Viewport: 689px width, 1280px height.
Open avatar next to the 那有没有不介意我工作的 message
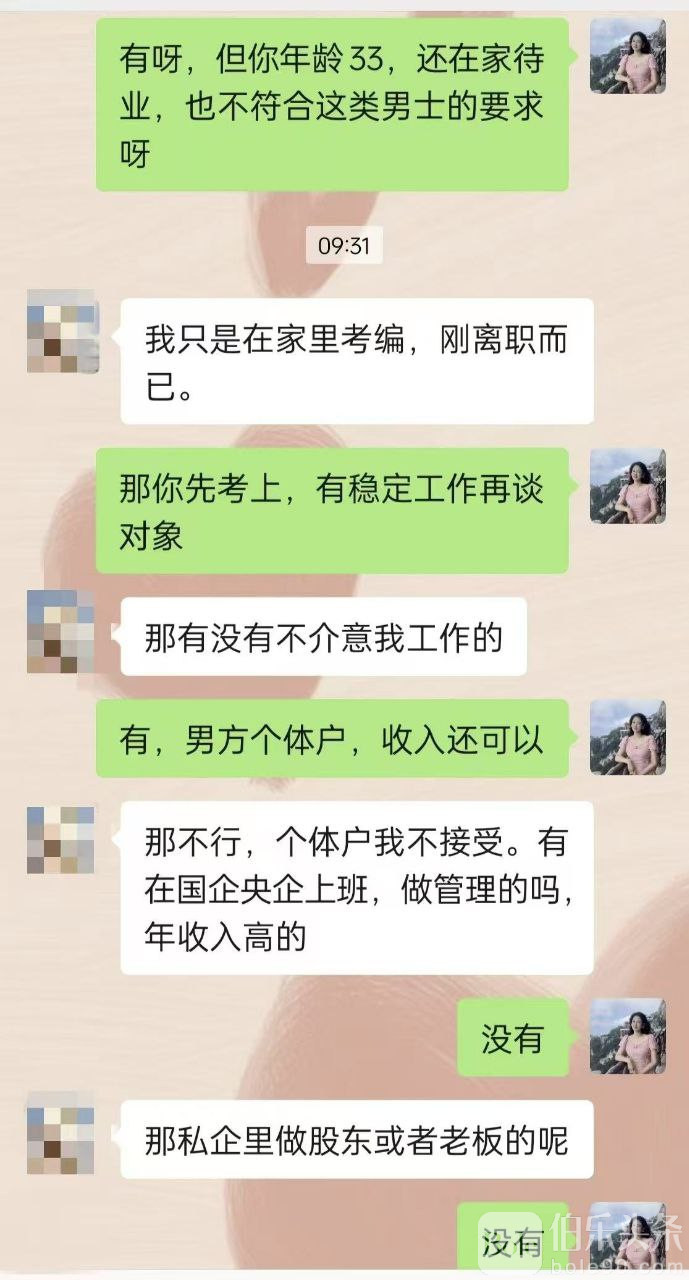tap(62, 631)
